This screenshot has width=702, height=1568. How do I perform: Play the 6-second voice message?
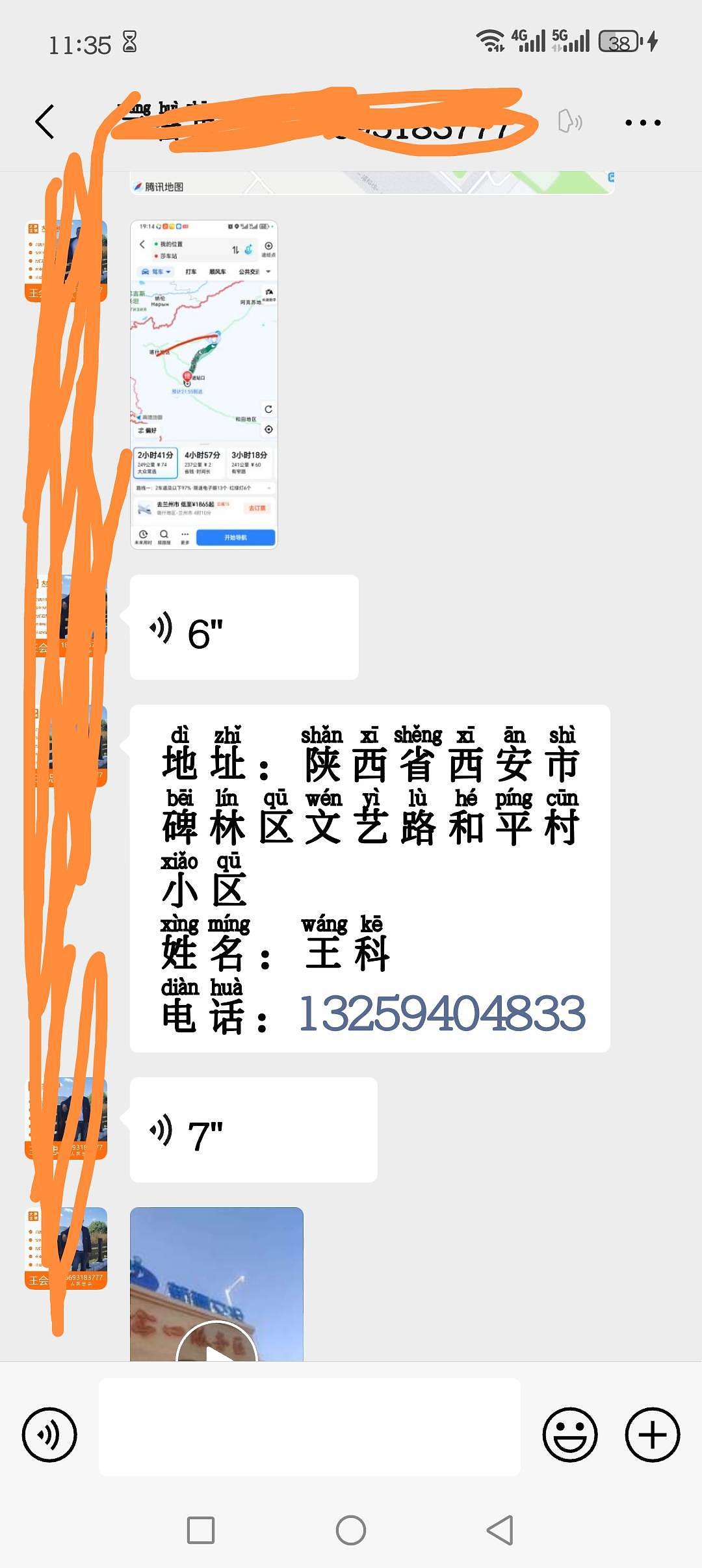coord(244,627)
